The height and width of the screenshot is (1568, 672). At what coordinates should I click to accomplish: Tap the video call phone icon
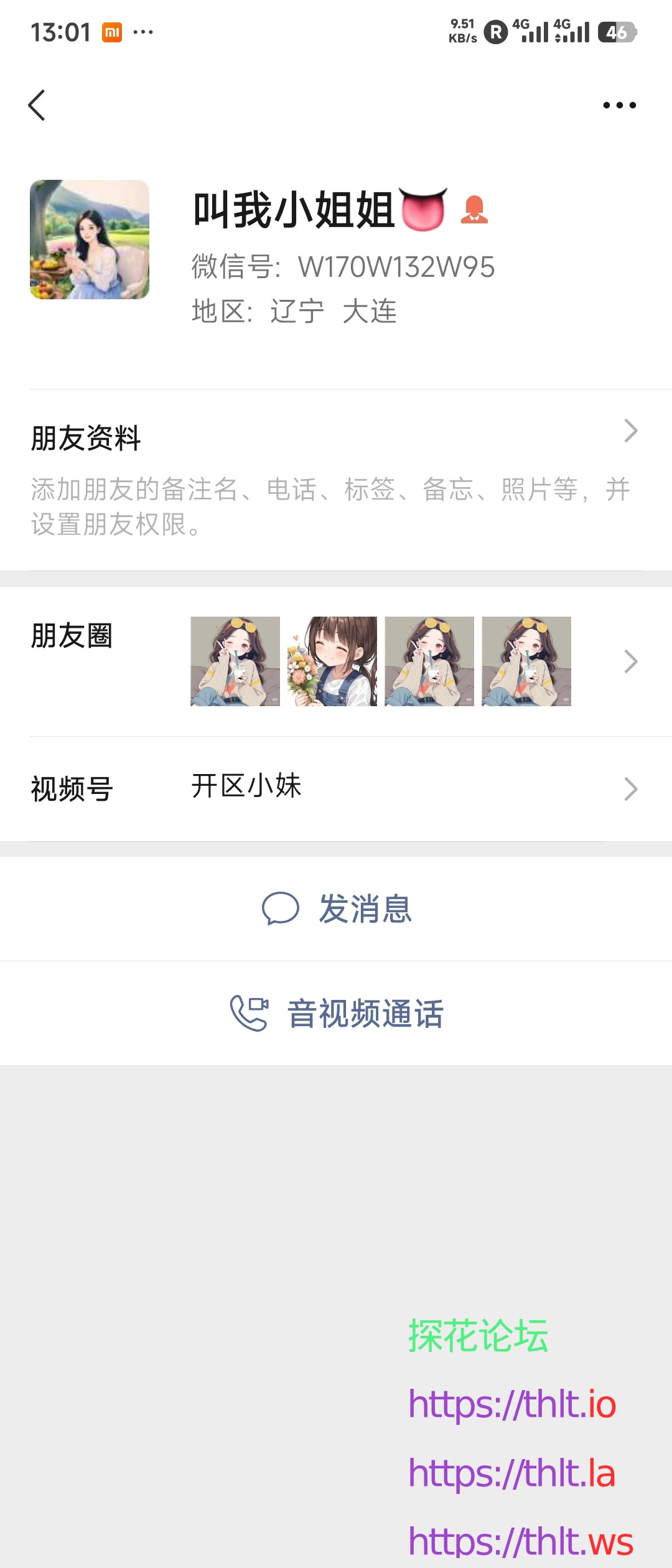coord(249,1011)
